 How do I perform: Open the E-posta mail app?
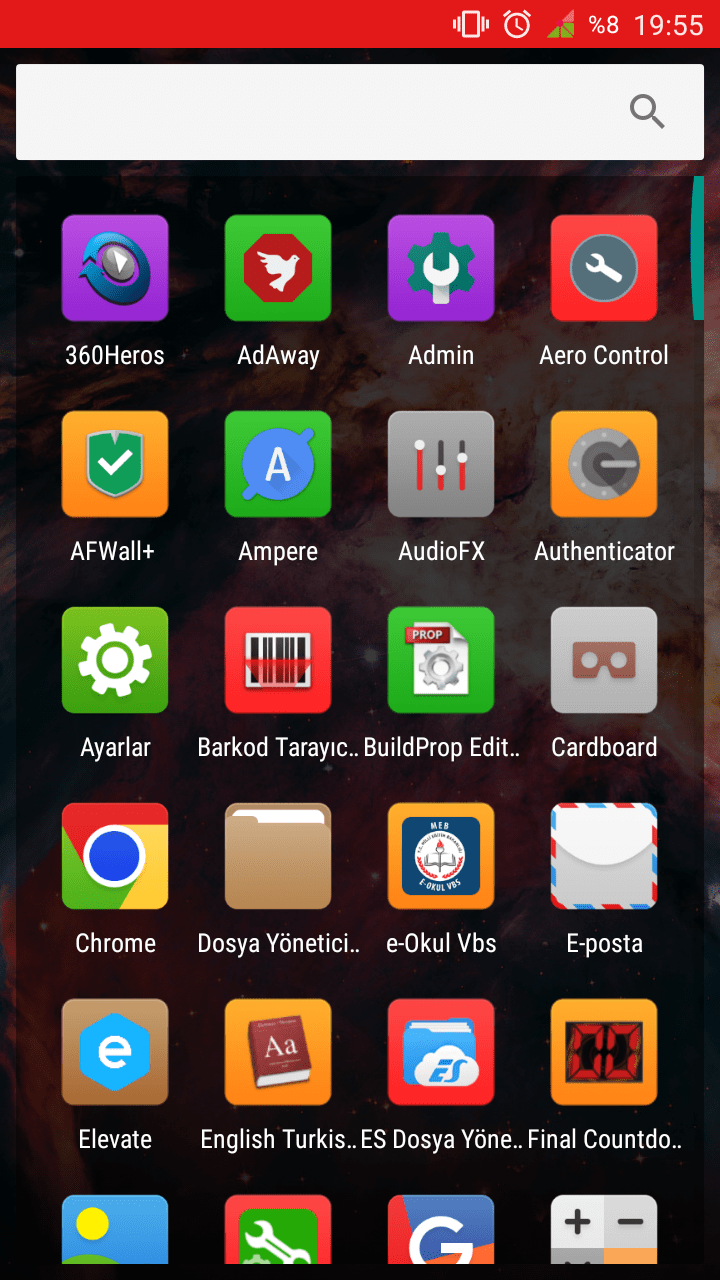point(604,856)
